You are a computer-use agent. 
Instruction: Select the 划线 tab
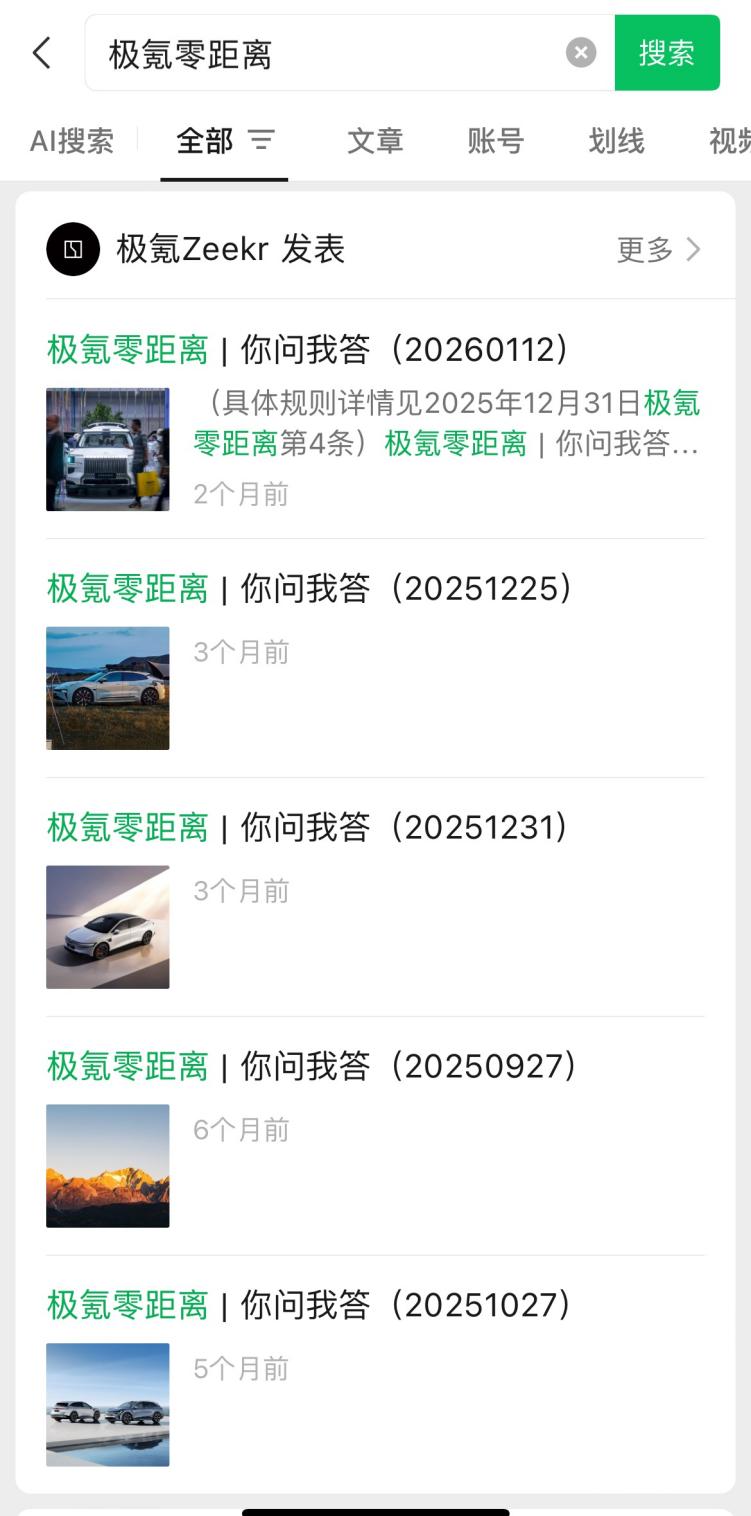[616, 141]
